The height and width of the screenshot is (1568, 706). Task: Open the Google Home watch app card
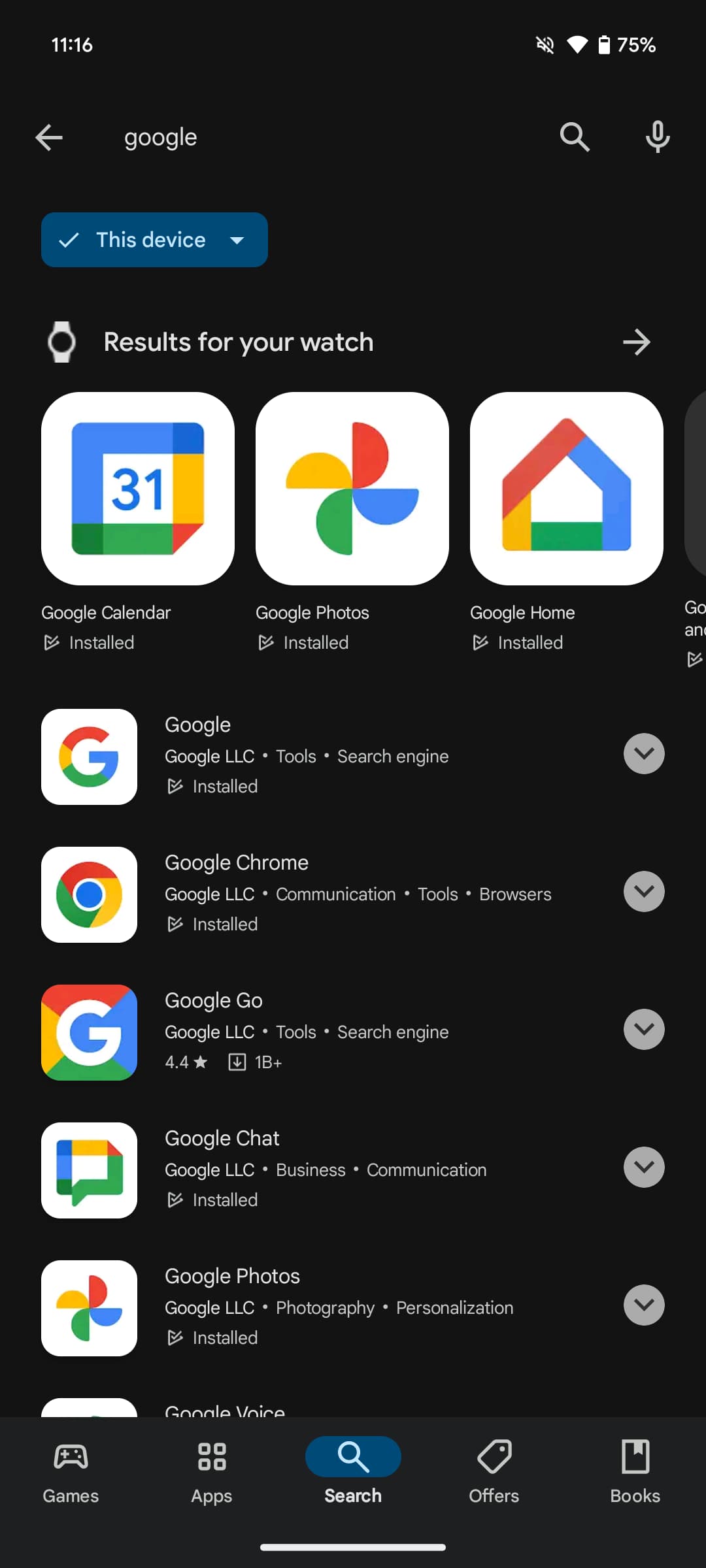(567, 489)
